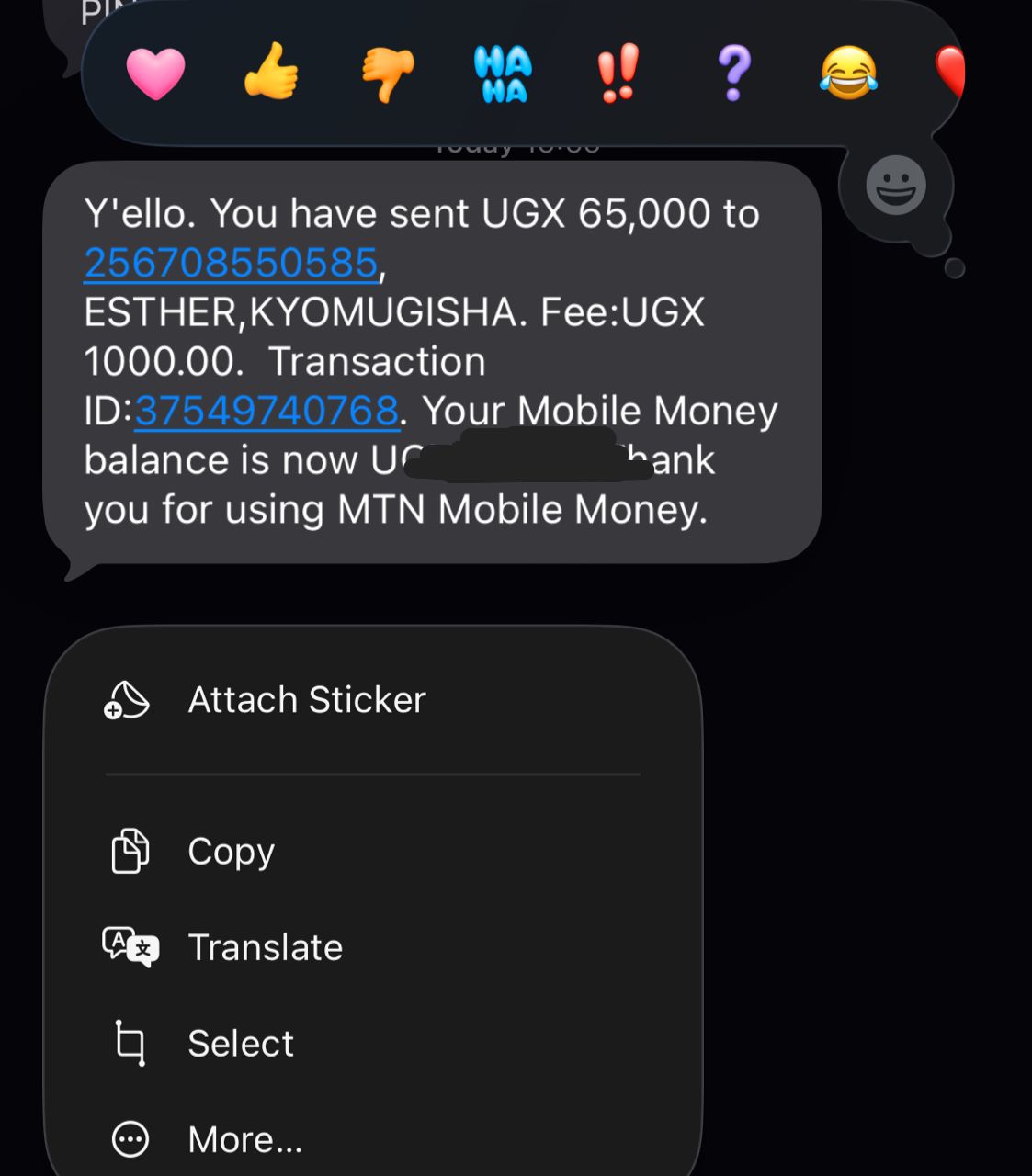1032x1176 pixels.
Task: Copy the MTN Mobile Money message
Action: (373, 852)
